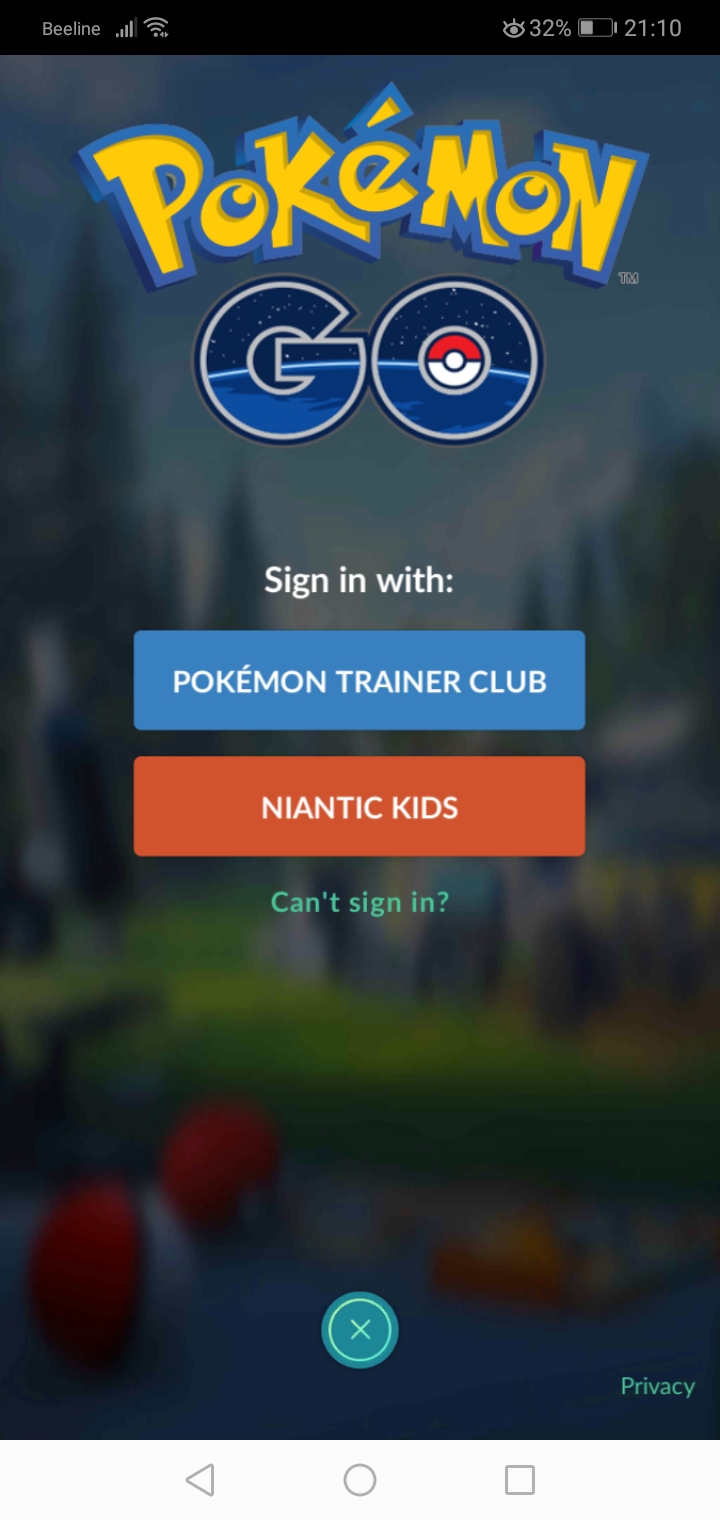Go back with the system back button
Screen dimensions: 720x1520
[200, 1480]
